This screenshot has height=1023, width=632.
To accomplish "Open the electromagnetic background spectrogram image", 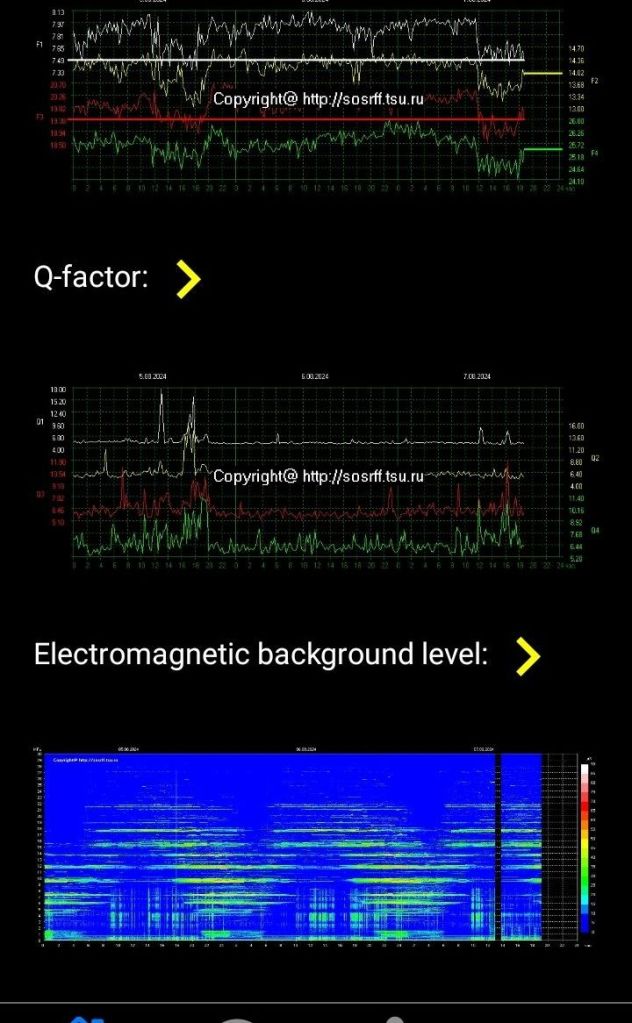I will 316,849.
